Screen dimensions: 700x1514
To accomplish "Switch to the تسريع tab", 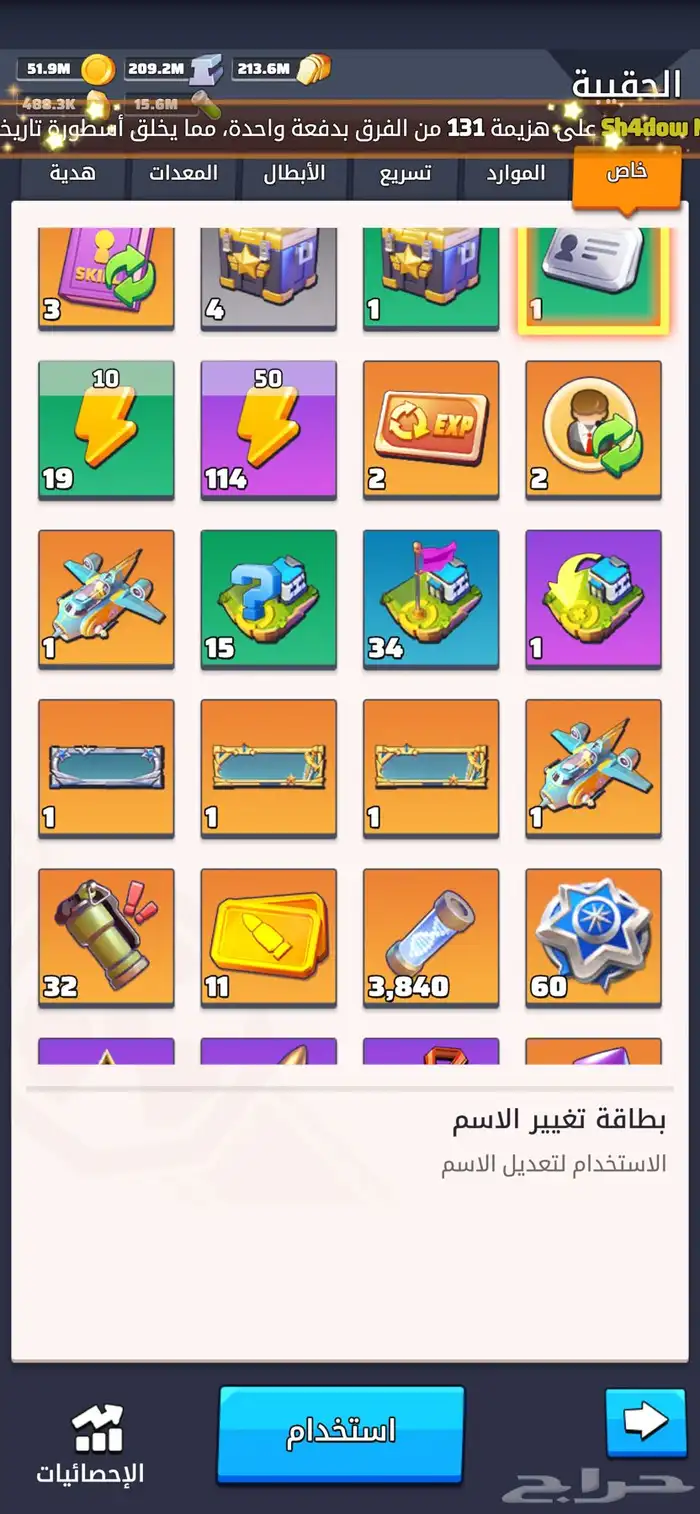I will coord(405,174).
